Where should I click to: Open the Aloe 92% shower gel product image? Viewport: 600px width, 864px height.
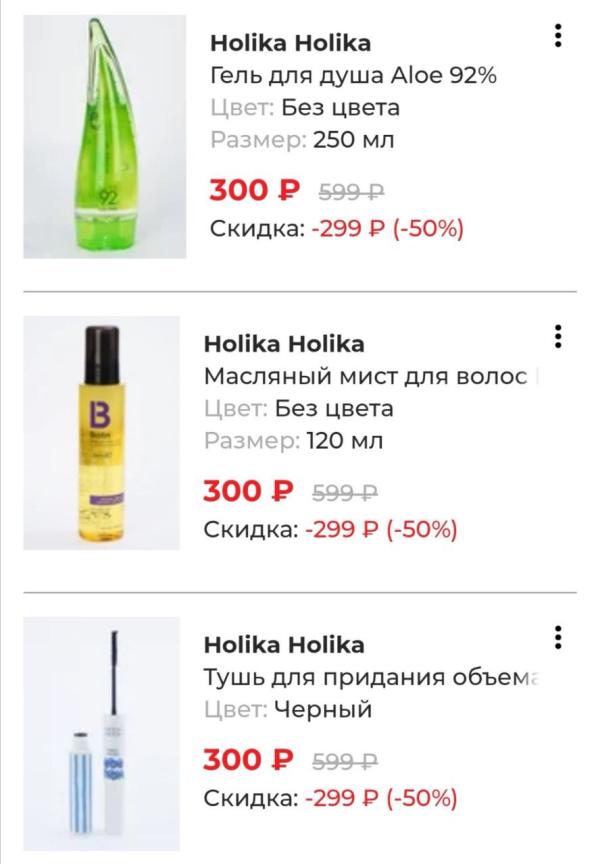click(x=105, y=137)
